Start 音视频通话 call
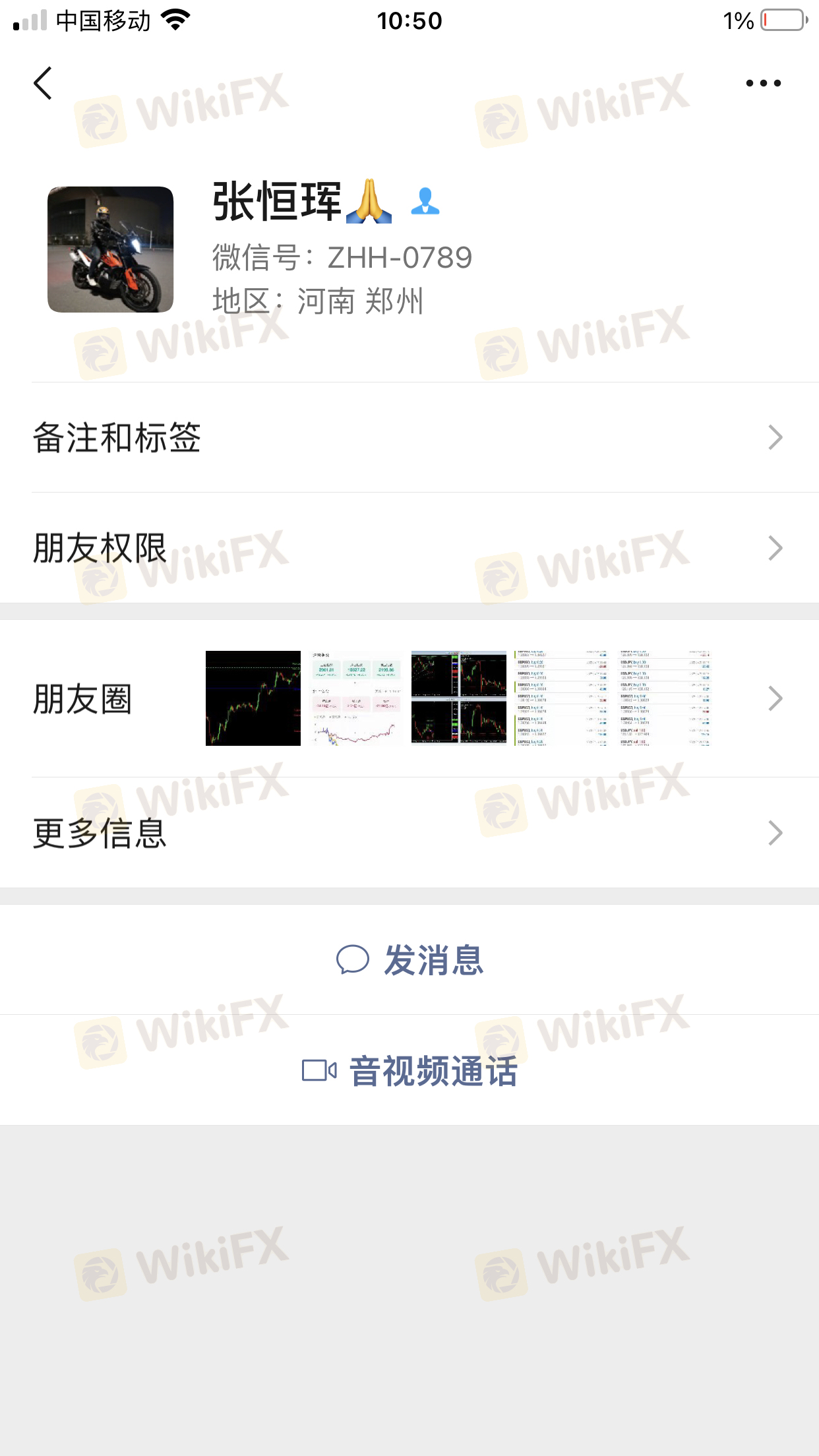 point(410,1070)
